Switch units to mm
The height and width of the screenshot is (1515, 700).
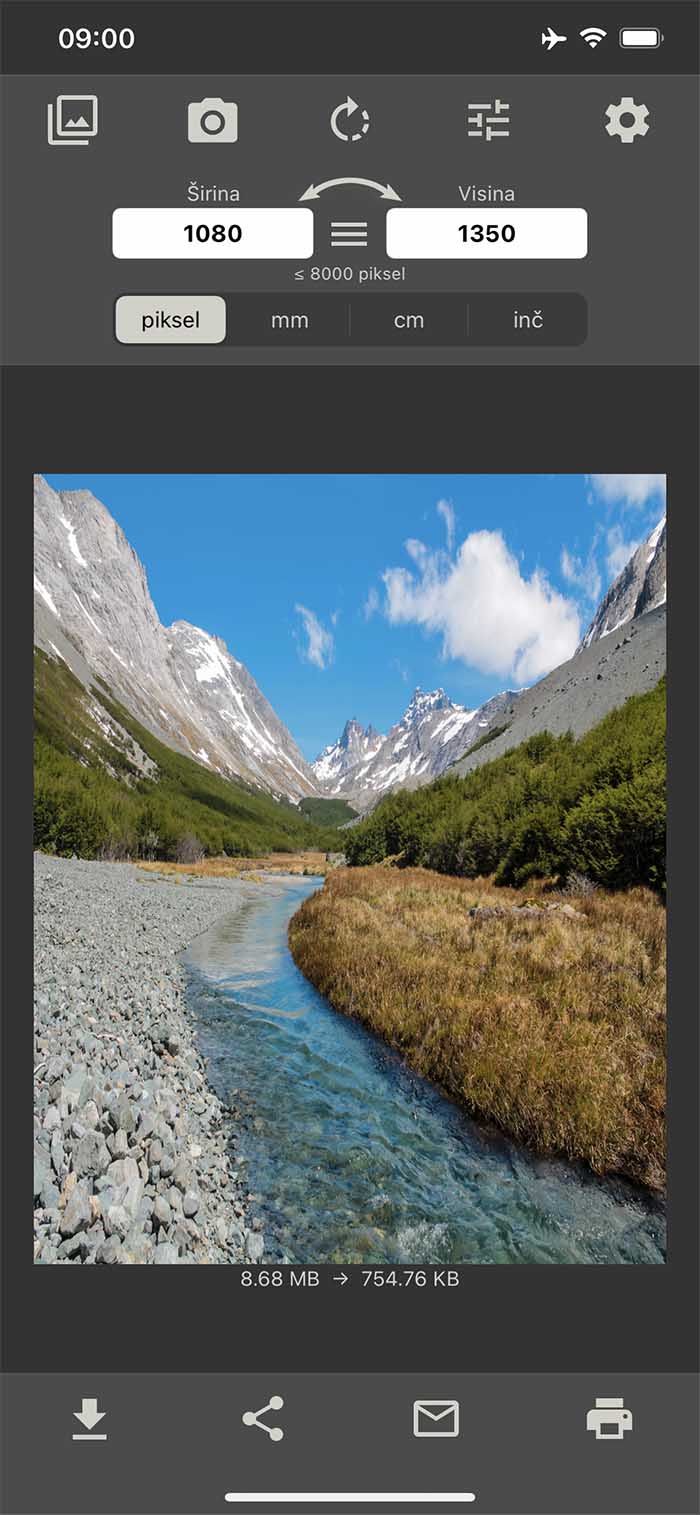[x=290, y=320]
